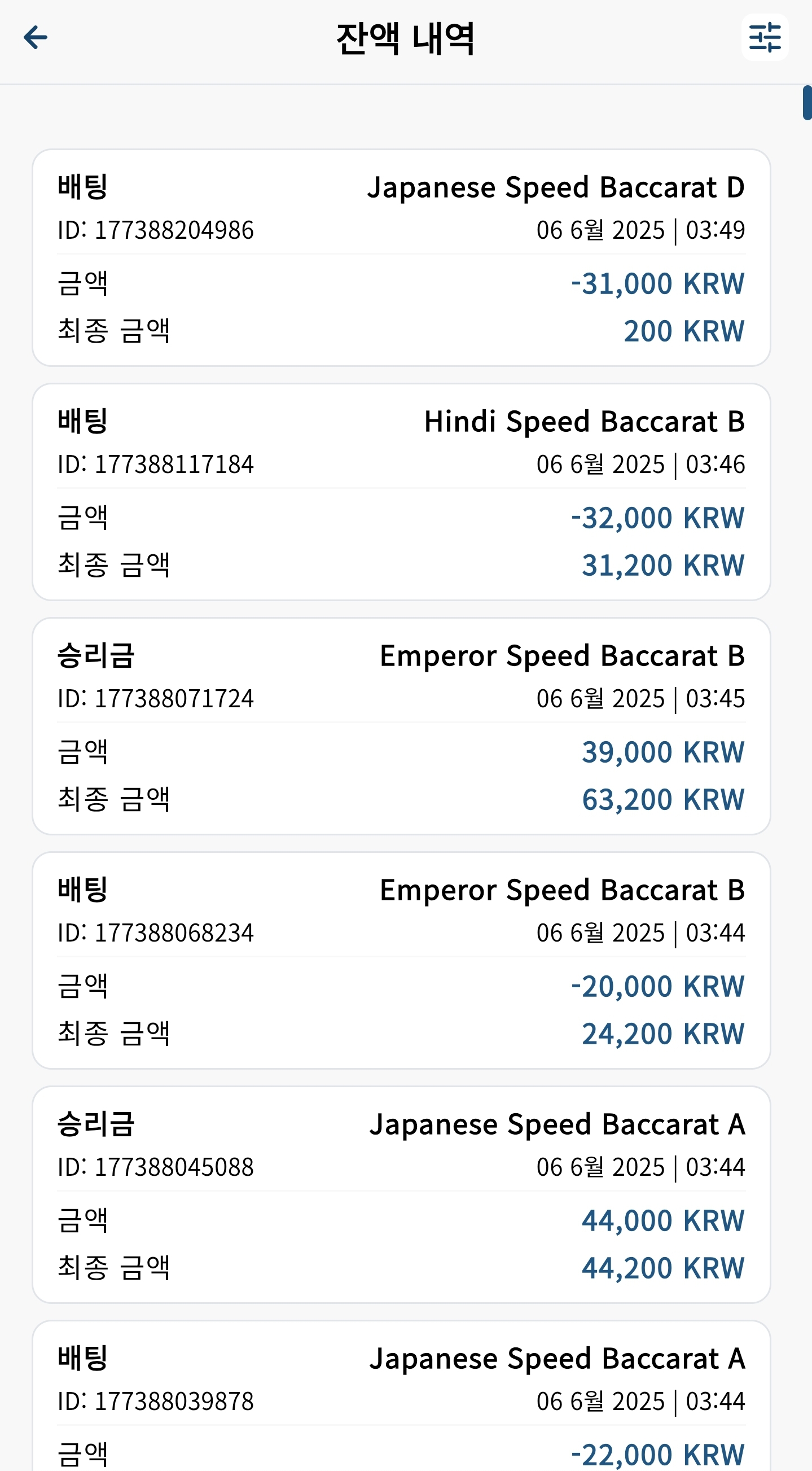Select the bet card with ID 177388068234
The width and height of the screenshot is (812, 1471).
click(x=401, y=960)
